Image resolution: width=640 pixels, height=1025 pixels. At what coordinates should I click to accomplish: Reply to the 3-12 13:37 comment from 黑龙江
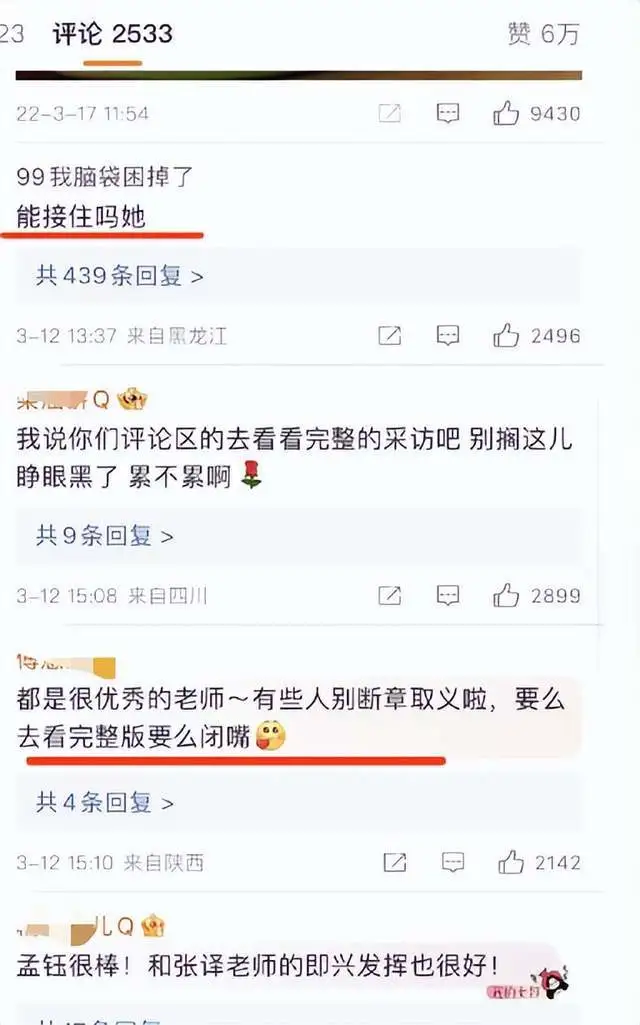click(x=448, y=335)
